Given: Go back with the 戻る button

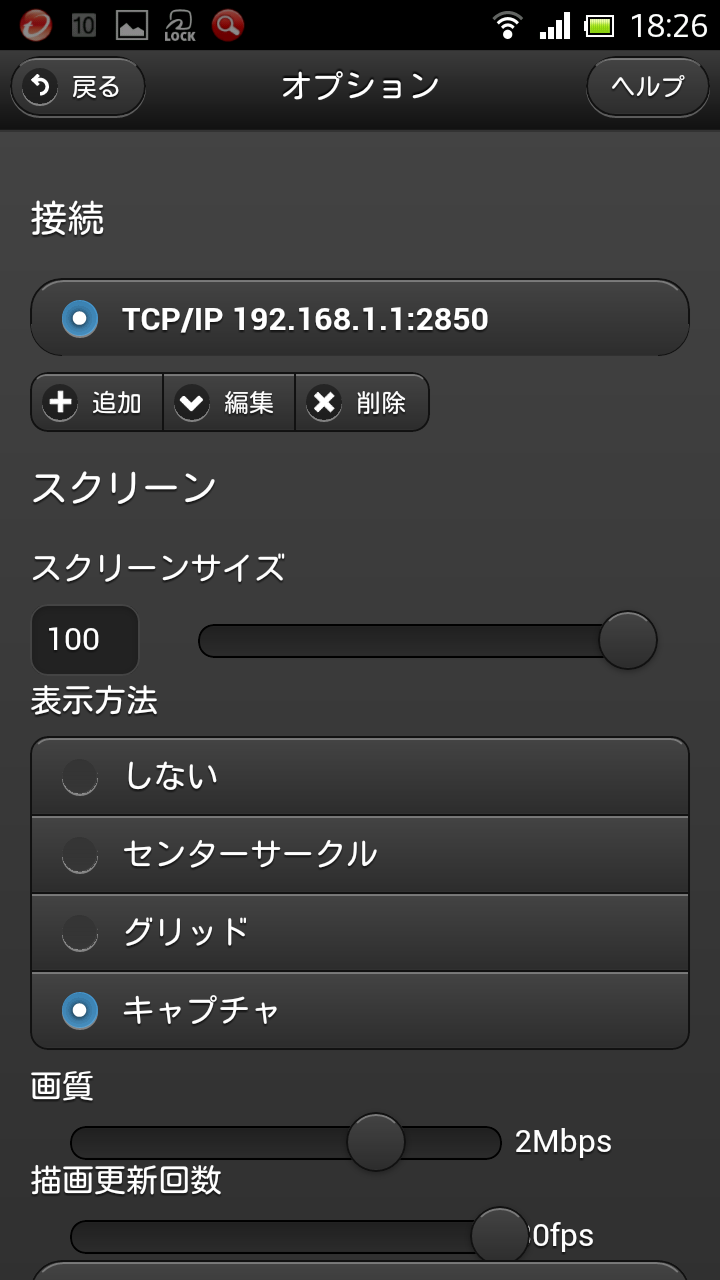Looking at the screenshot, I should click(x=78, y=88).
